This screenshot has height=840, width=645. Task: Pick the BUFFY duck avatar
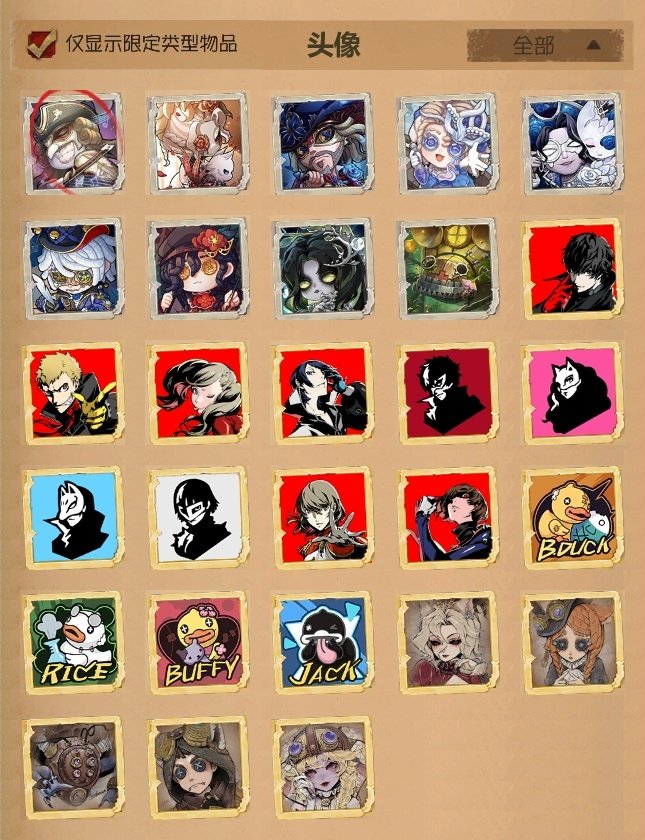[x=197, y=642]
